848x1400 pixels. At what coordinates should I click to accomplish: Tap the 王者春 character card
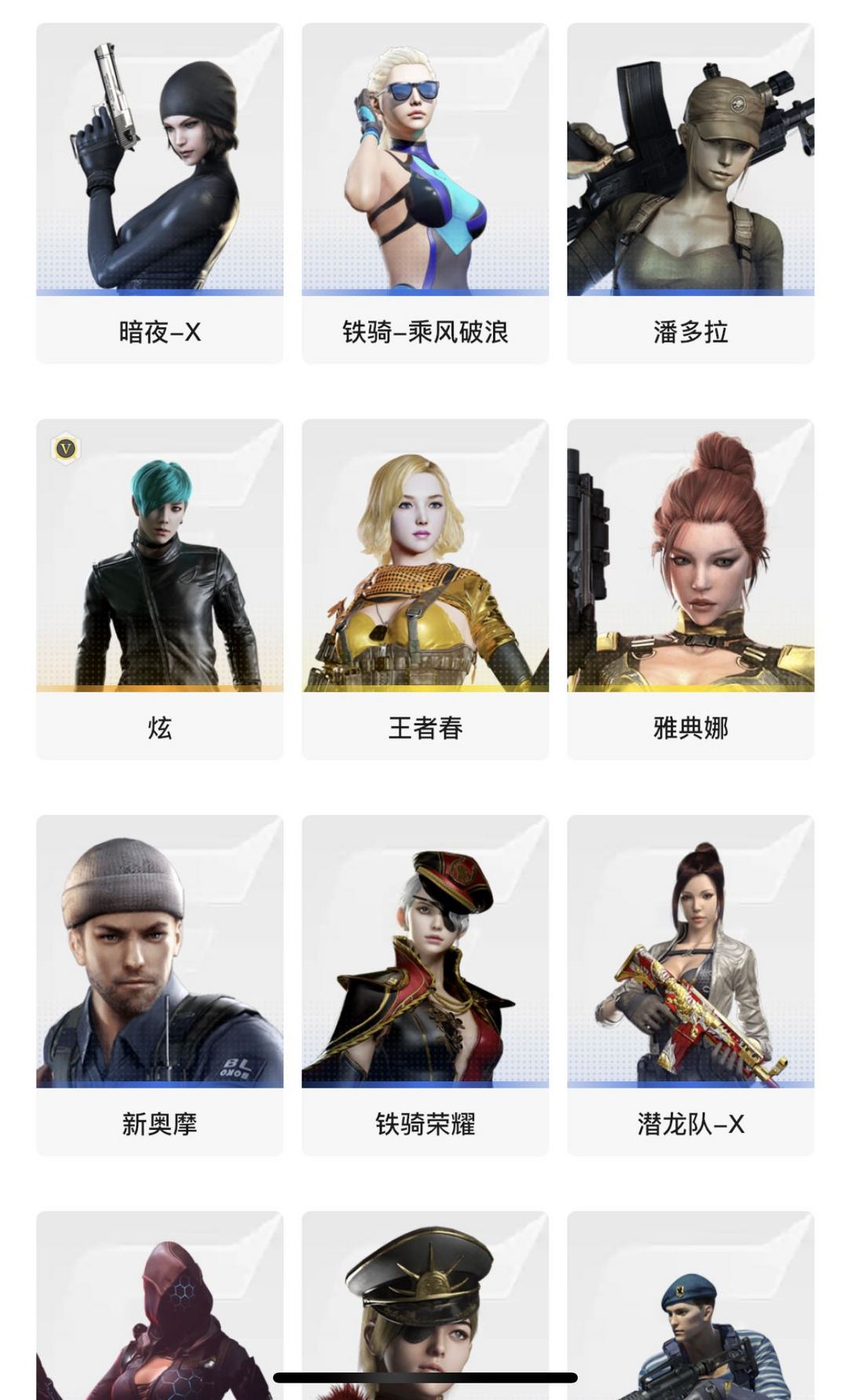click(425, 589)
